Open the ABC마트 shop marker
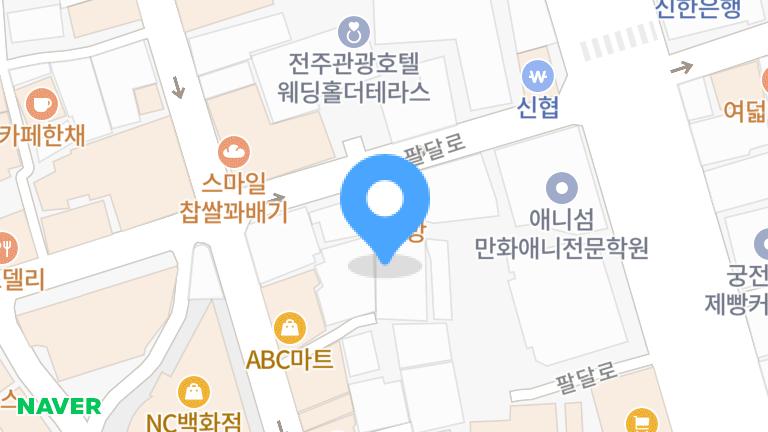The width and height of the screenshot is (768, 432). click(x=289, y=326)
